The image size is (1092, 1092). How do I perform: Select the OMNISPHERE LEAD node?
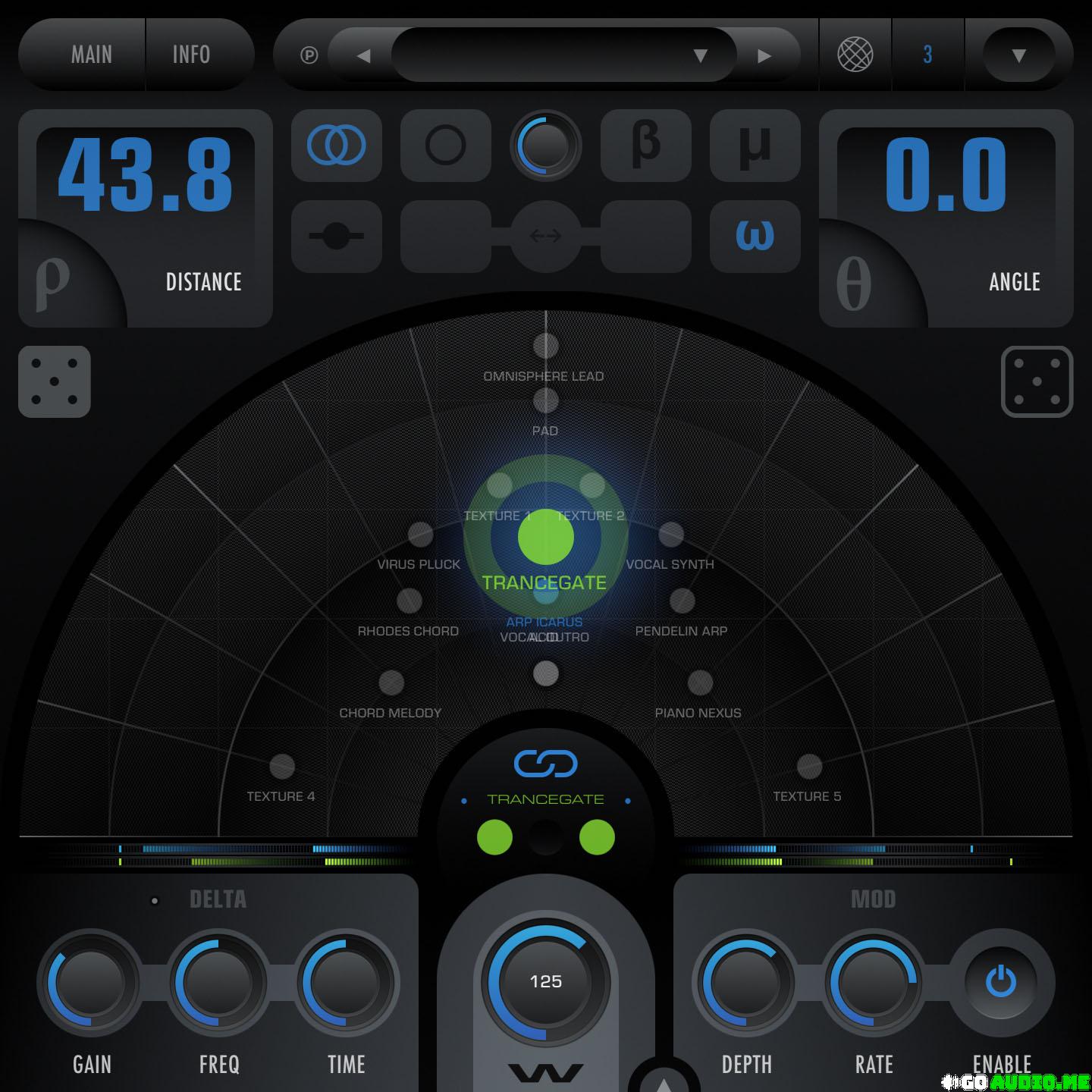point(545,347)
